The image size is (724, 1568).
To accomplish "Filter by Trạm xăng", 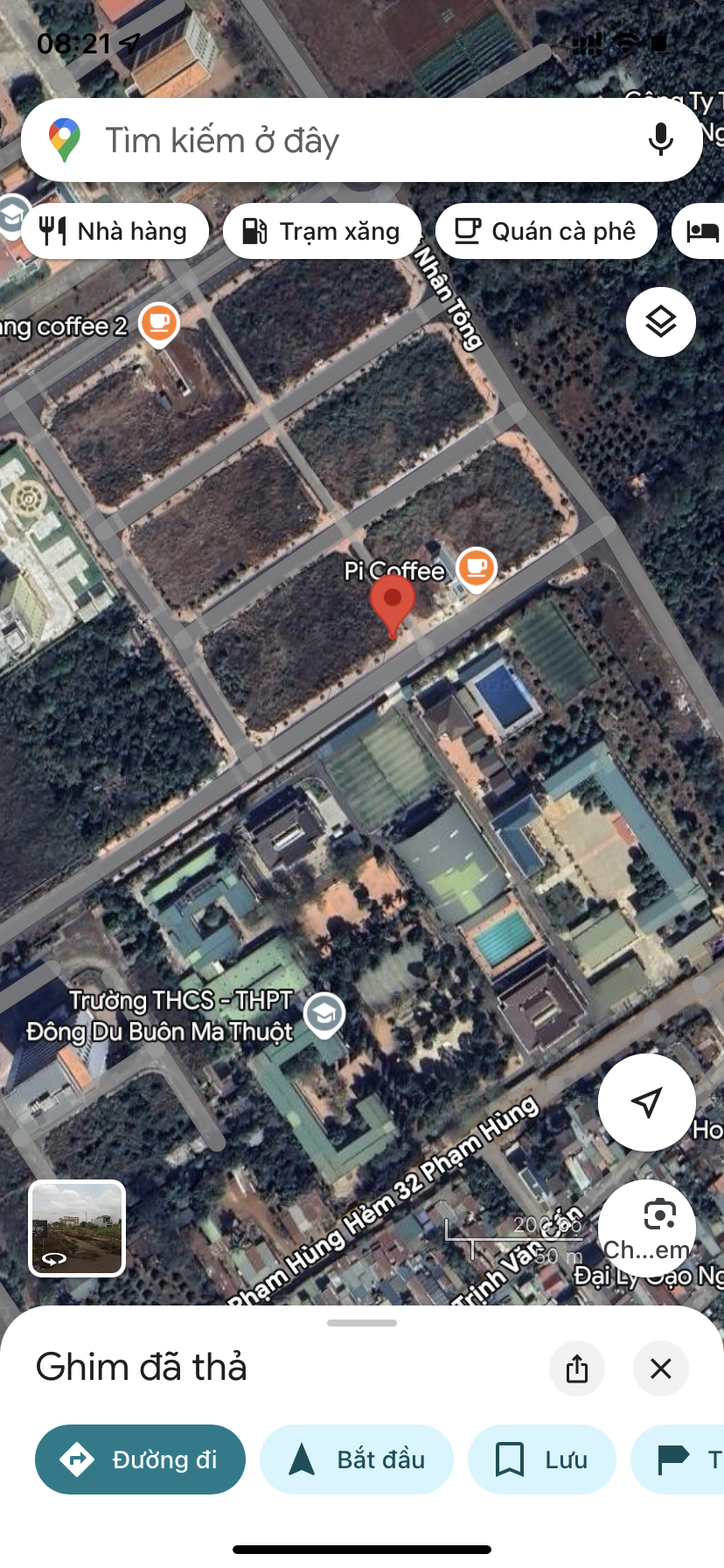I will coord(322,231).
